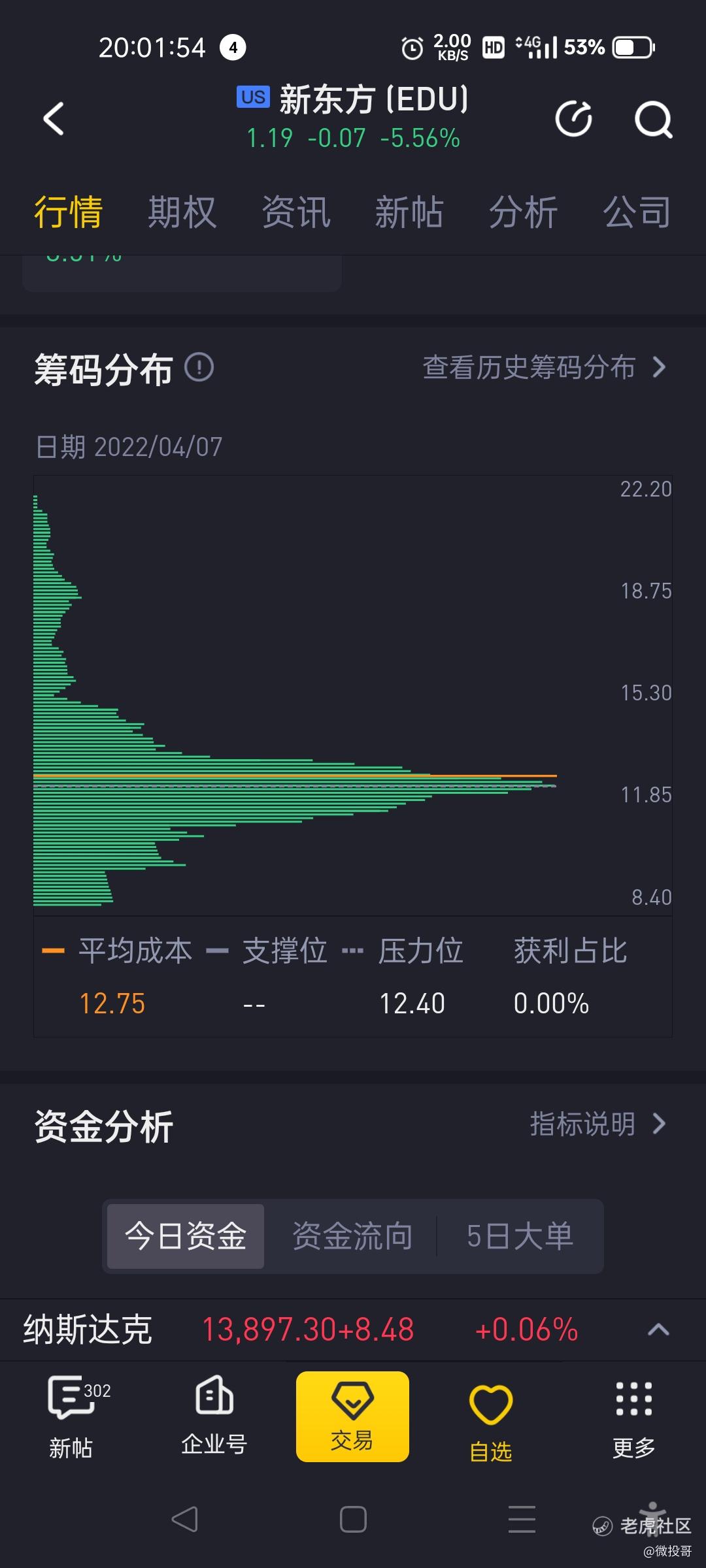Tap the yellow 交易 button
This screenshot has height=1568, width=706.
pos(352,1416)
